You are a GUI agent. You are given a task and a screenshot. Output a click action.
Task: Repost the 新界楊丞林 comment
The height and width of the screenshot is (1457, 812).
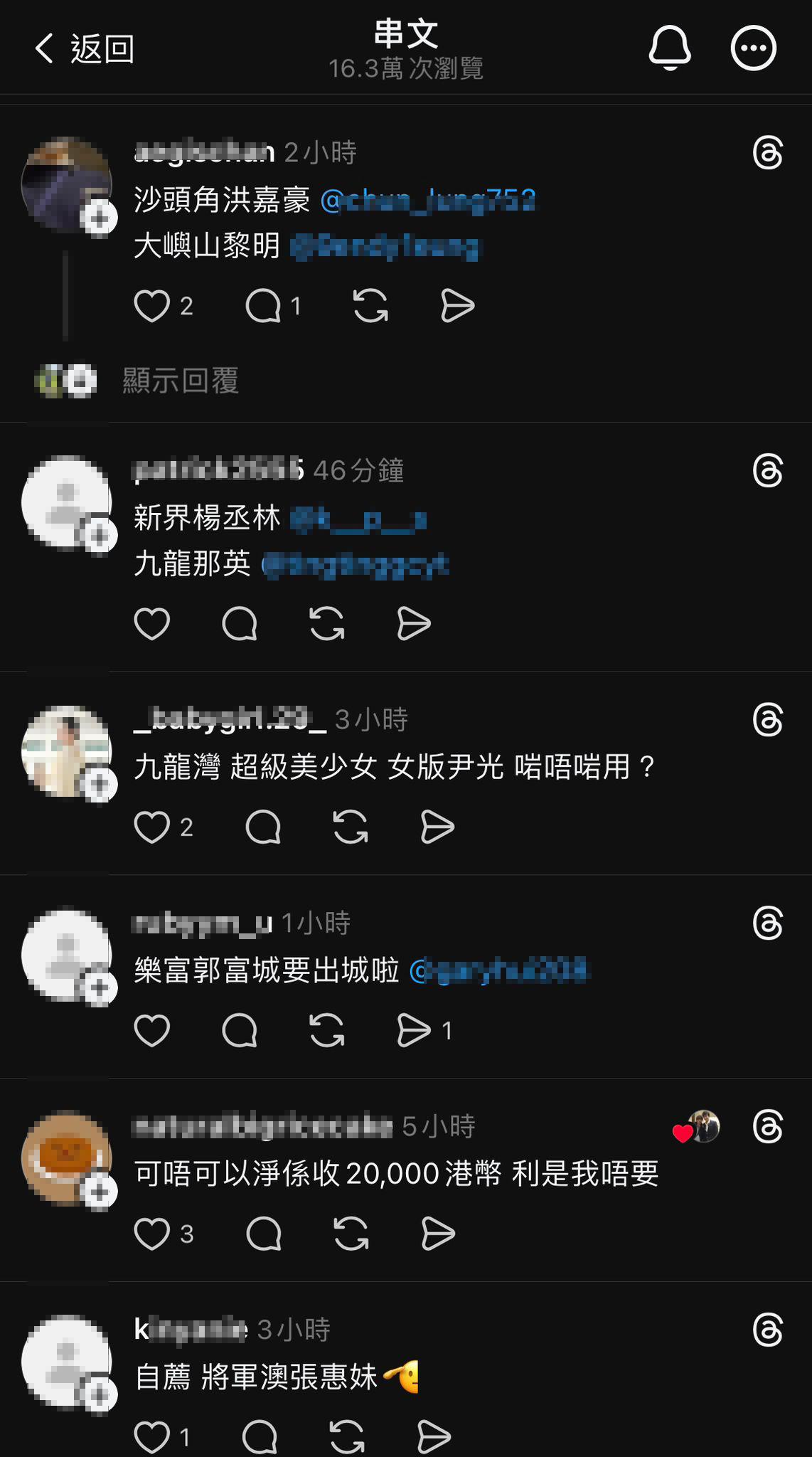(327, 625)
